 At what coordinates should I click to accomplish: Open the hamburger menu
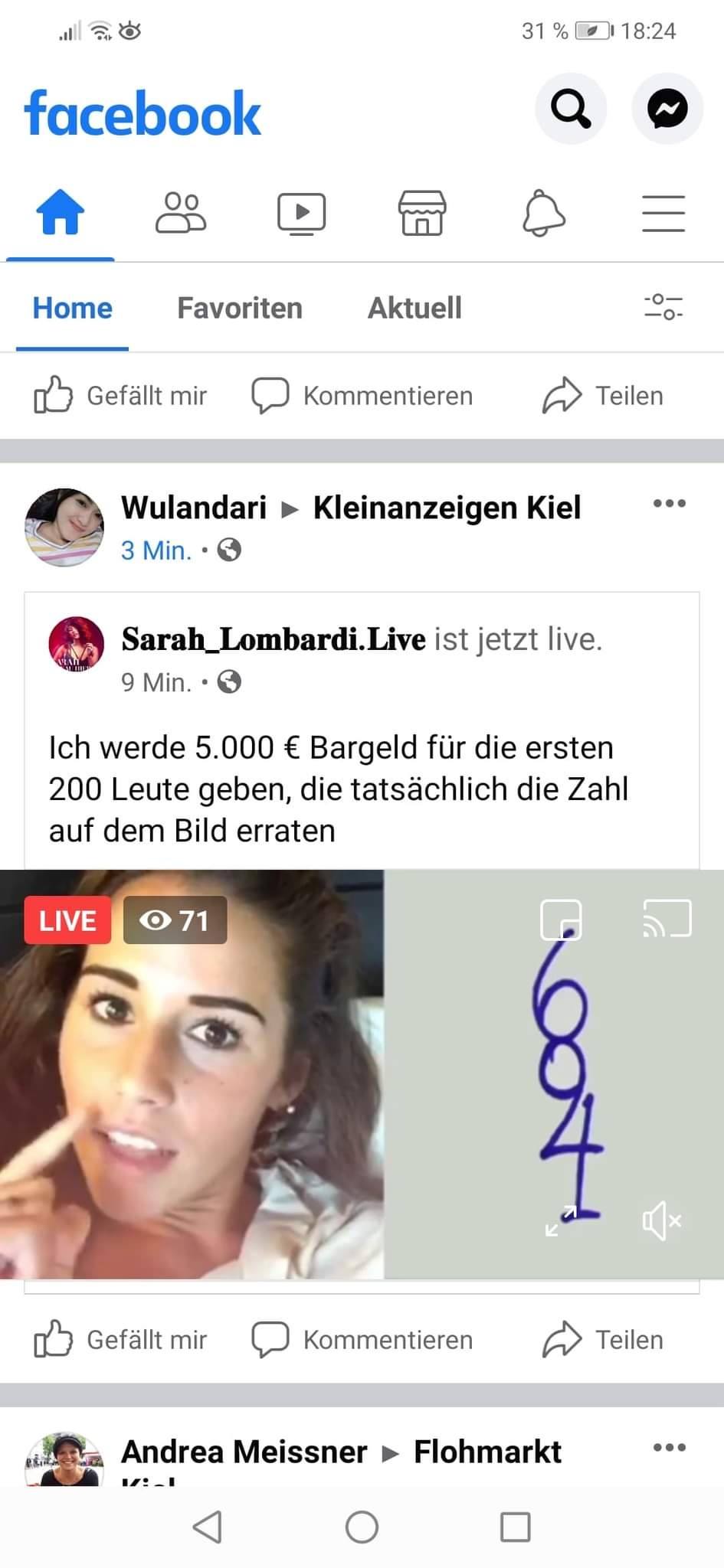tap(663, 213)
